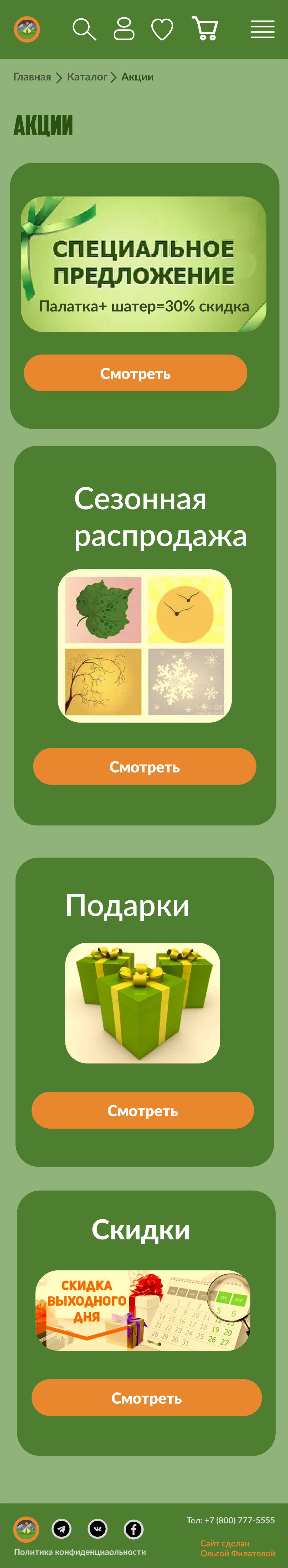Go to Каталог breadcrumb
The image size is (288, 1568).
[x=87, y=77]
